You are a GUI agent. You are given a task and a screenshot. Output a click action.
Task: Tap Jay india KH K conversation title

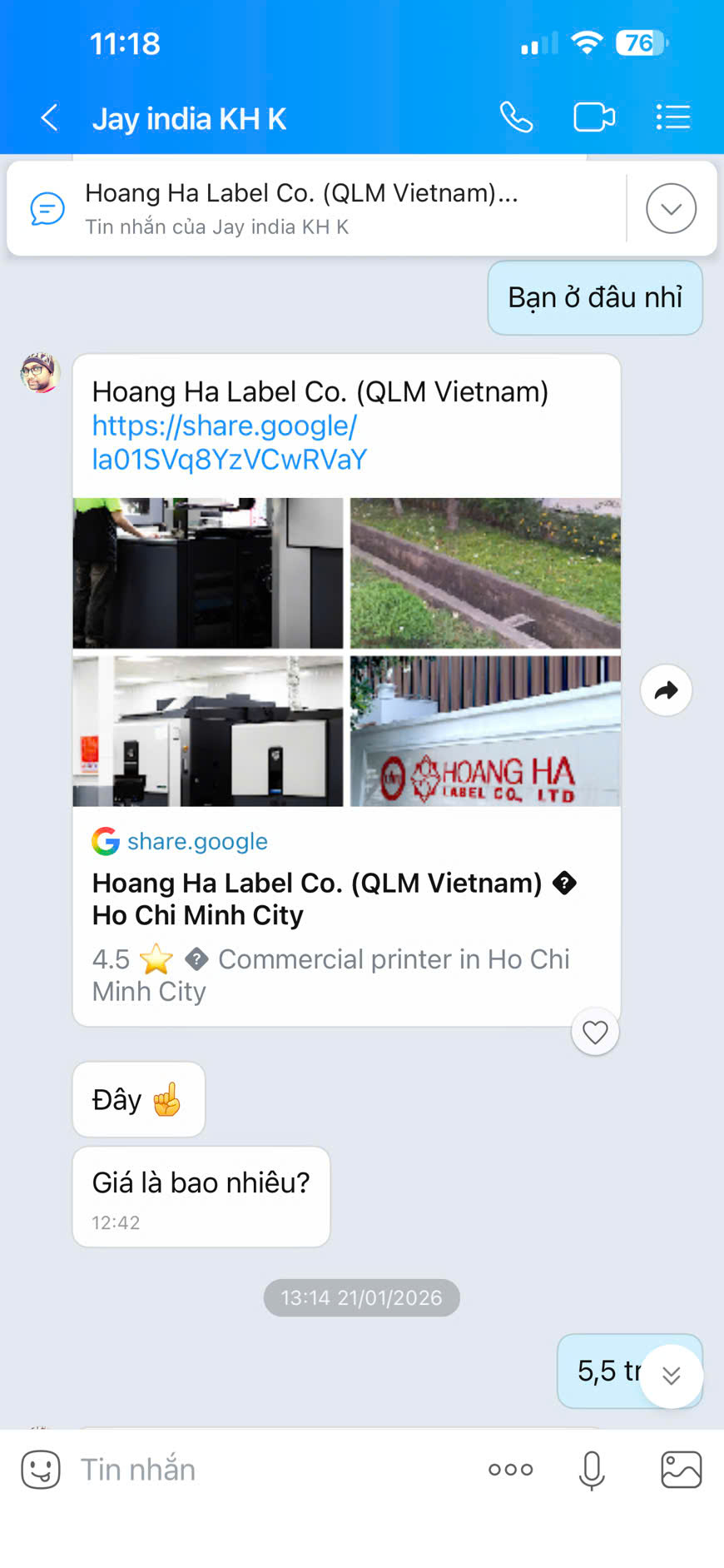(x=190, y=117)
